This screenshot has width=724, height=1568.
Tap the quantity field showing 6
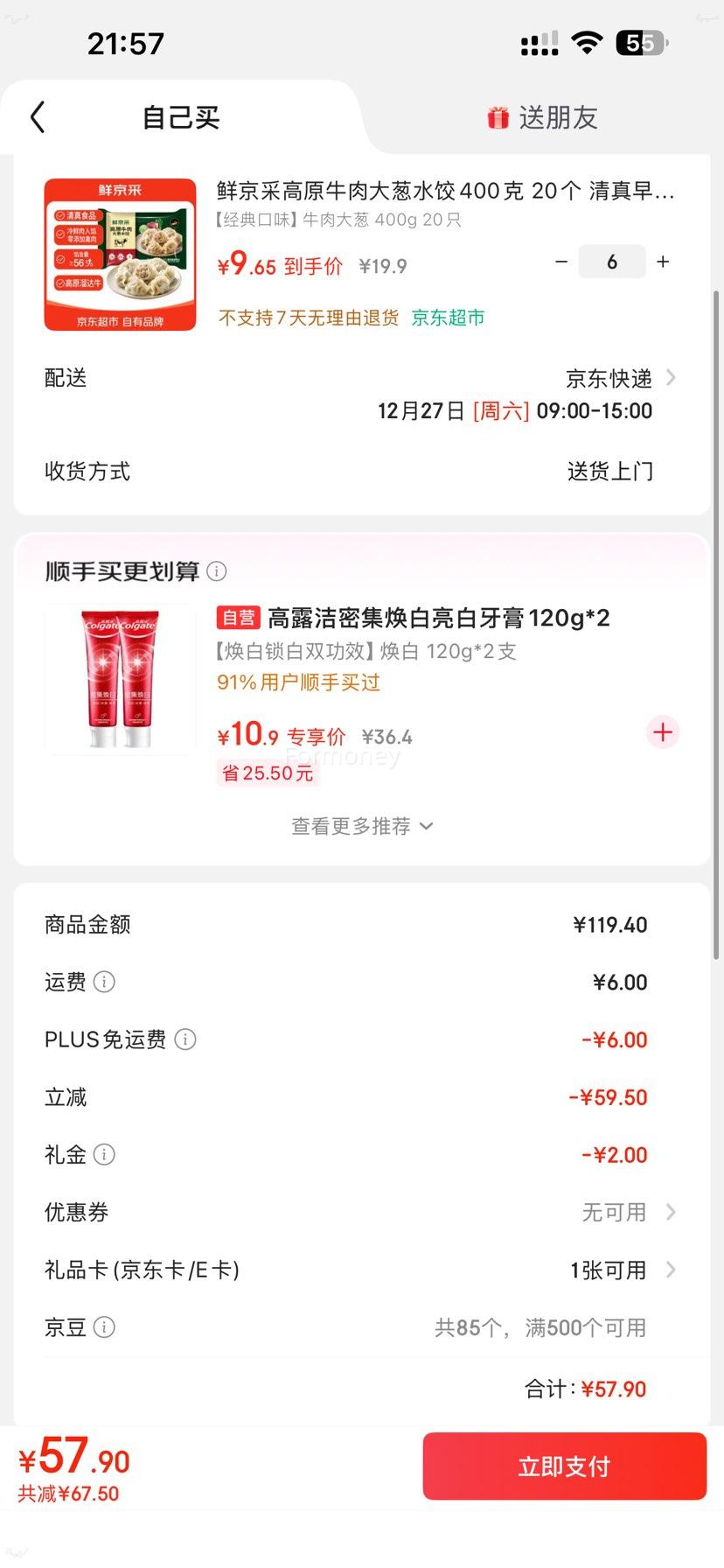point(611,261)
